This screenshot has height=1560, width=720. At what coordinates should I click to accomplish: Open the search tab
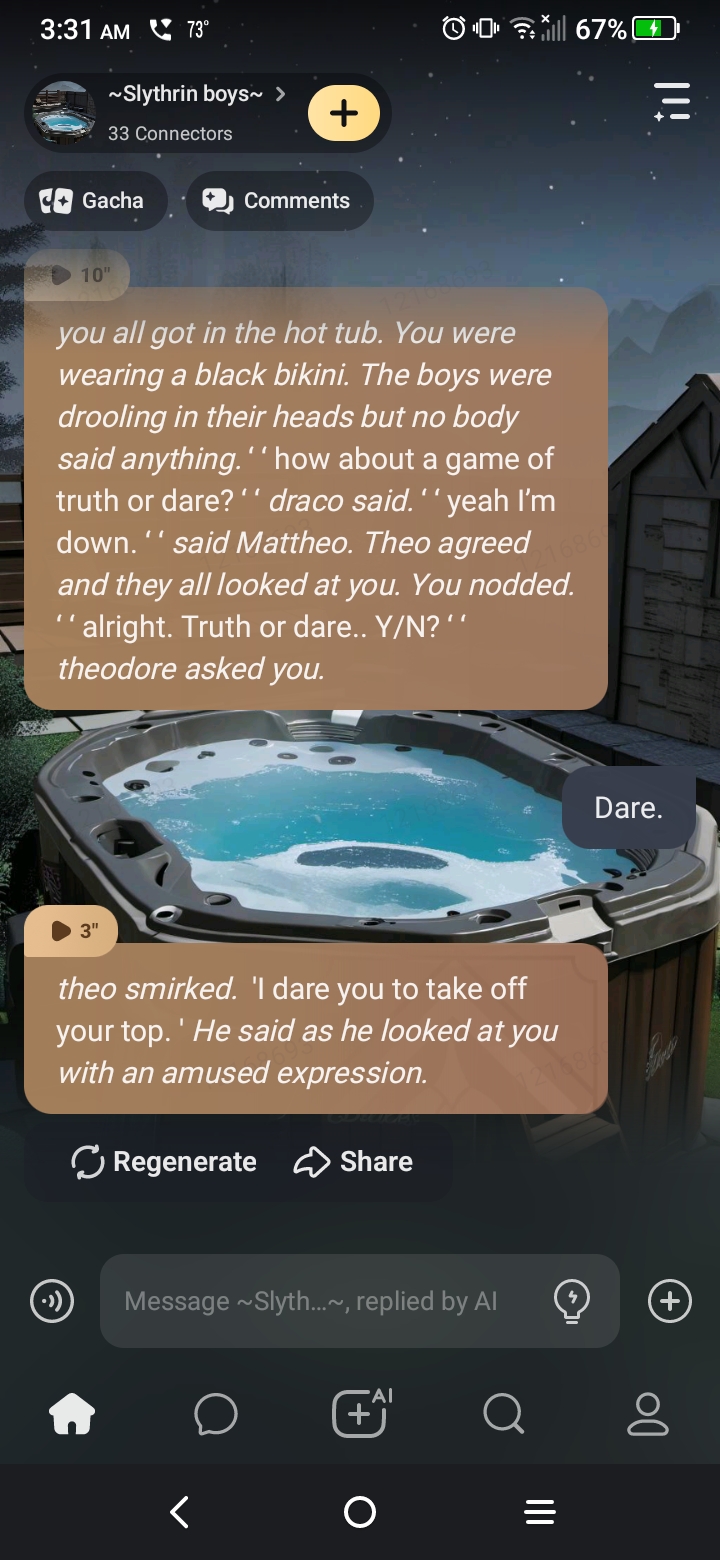click(503, 1414)
